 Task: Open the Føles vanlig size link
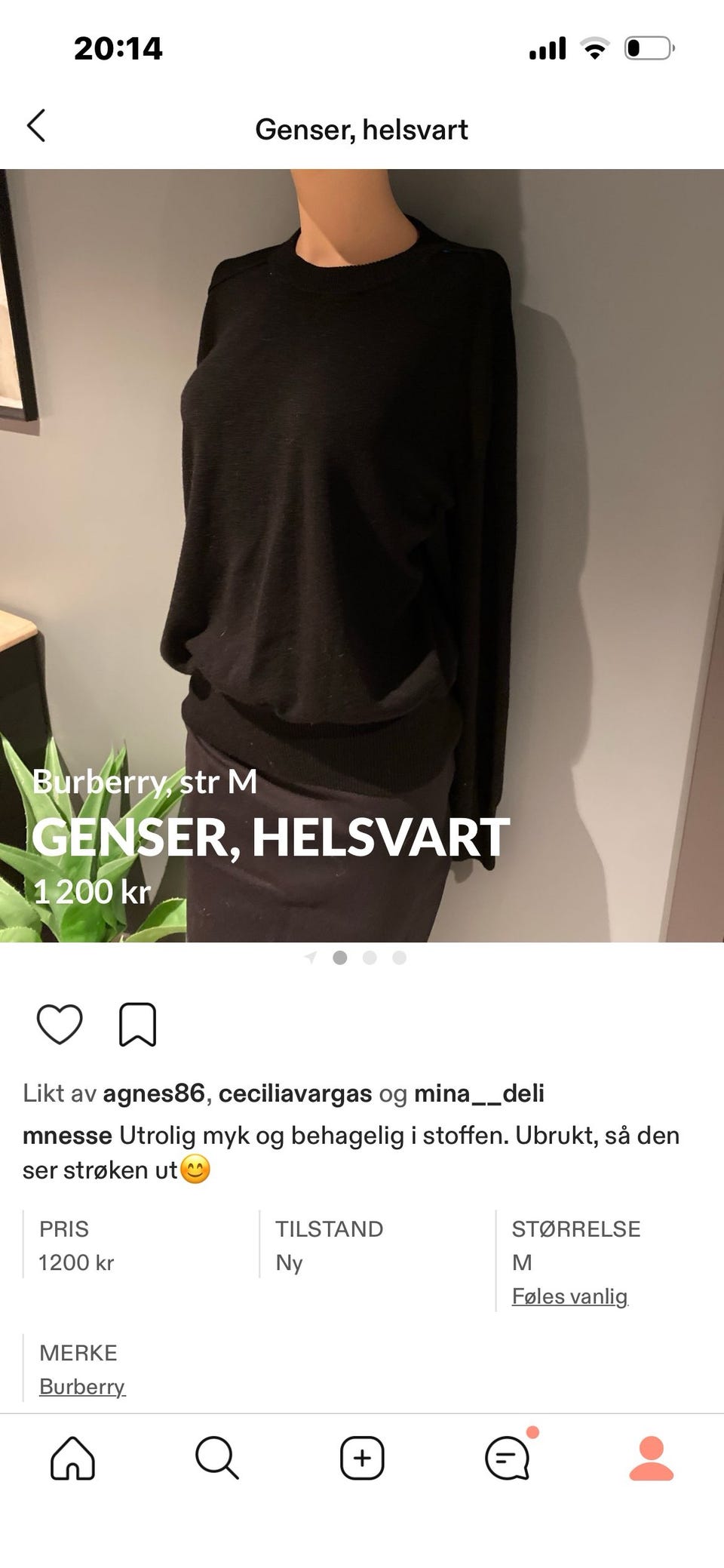pos(570,1296)
